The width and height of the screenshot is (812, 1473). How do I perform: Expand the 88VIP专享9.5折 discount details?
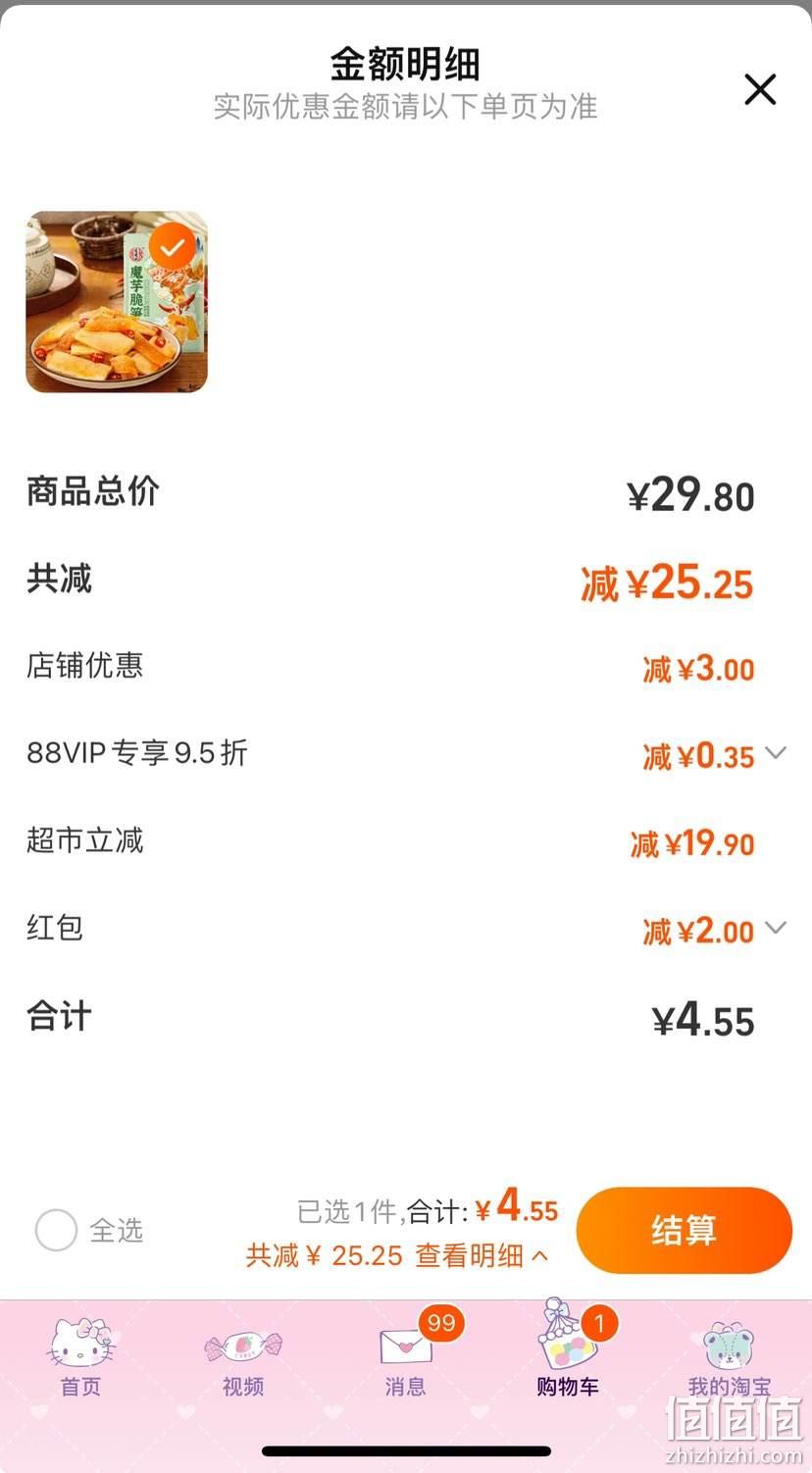(776, 753)
